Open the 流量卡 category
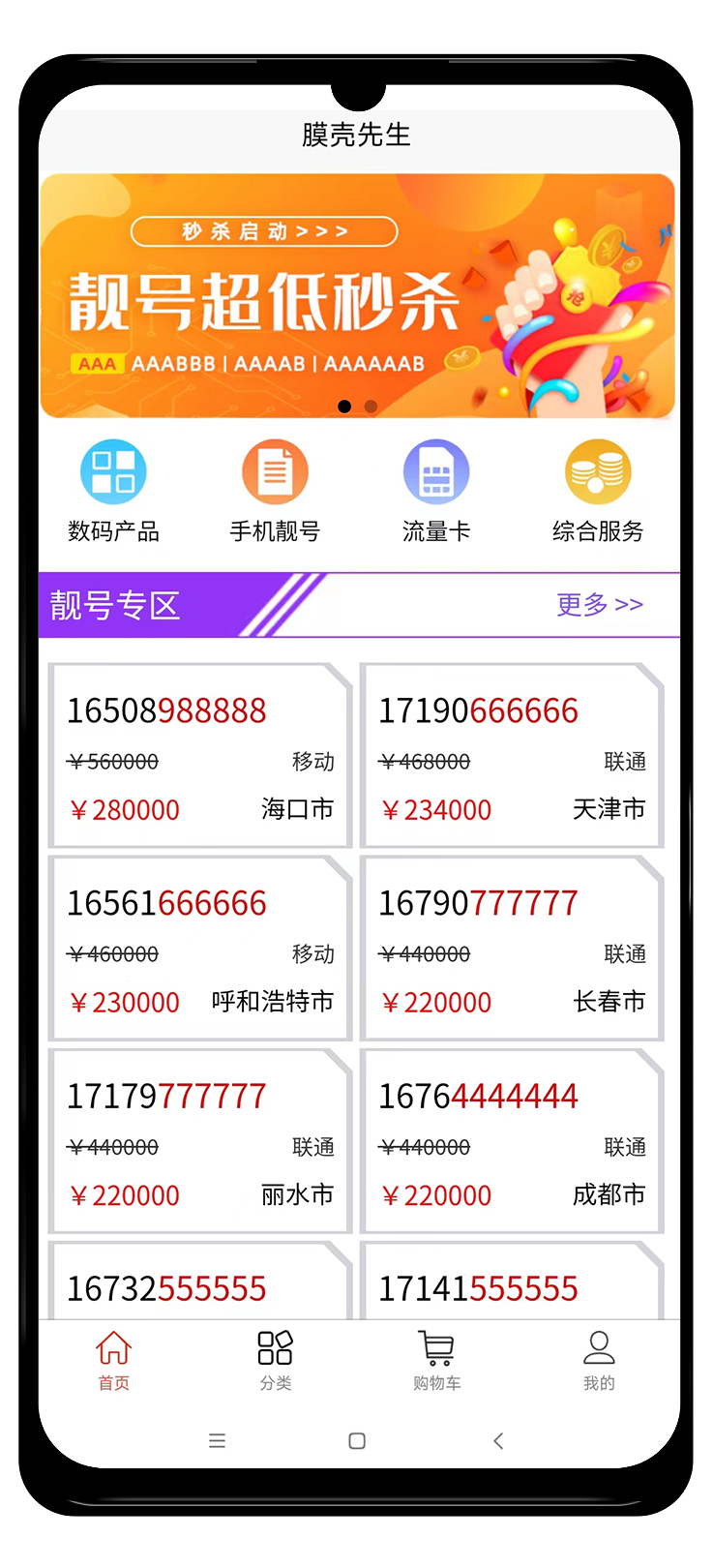 click(x=436, y=491)
